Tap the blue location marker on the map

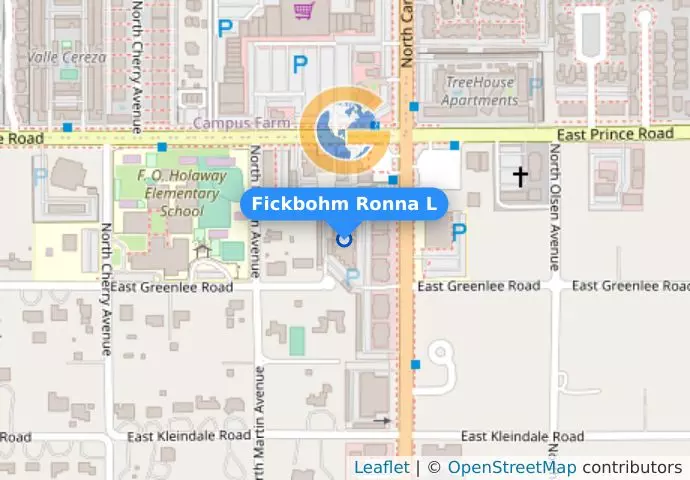[x=345, y=238]
